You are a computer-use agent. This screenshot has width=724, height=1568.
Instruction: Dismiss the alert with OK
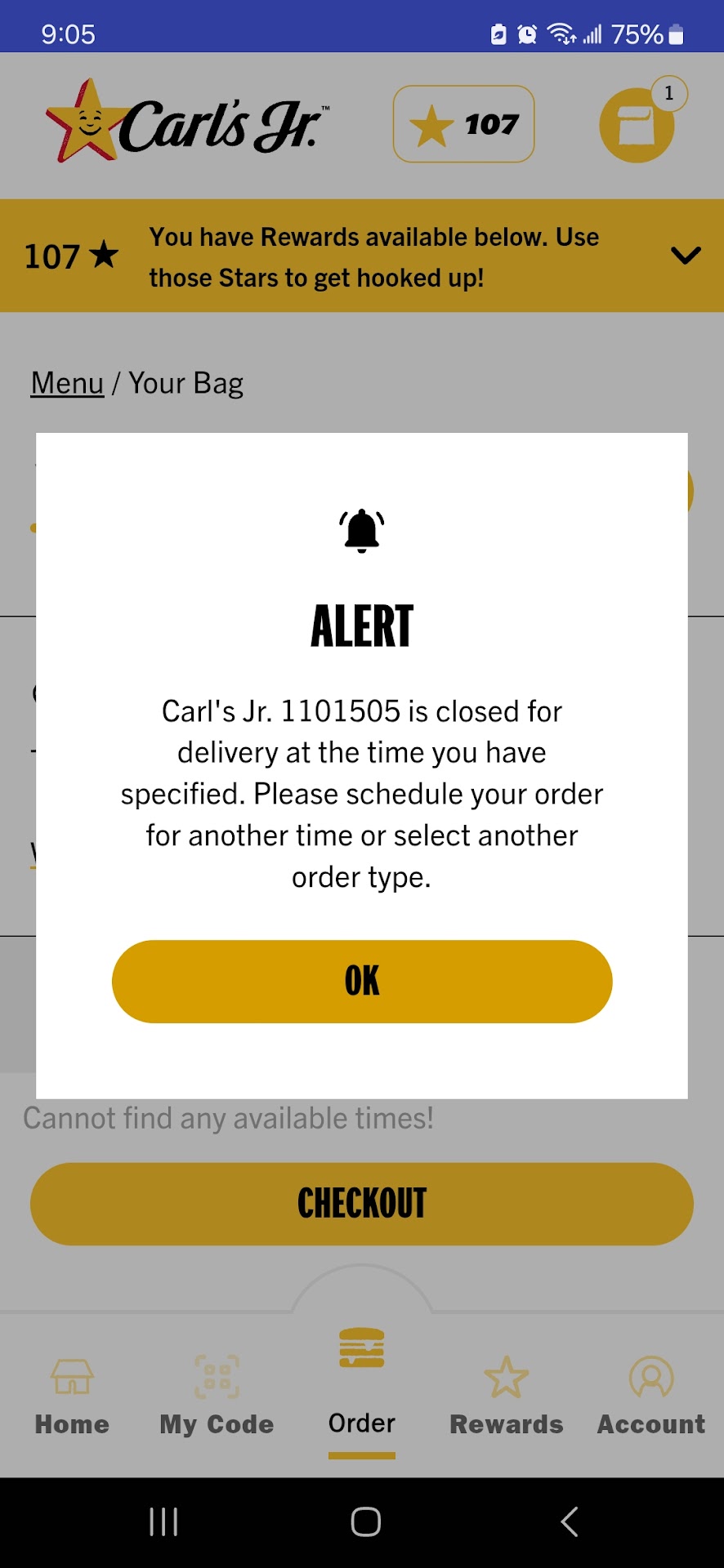[362, 981]
